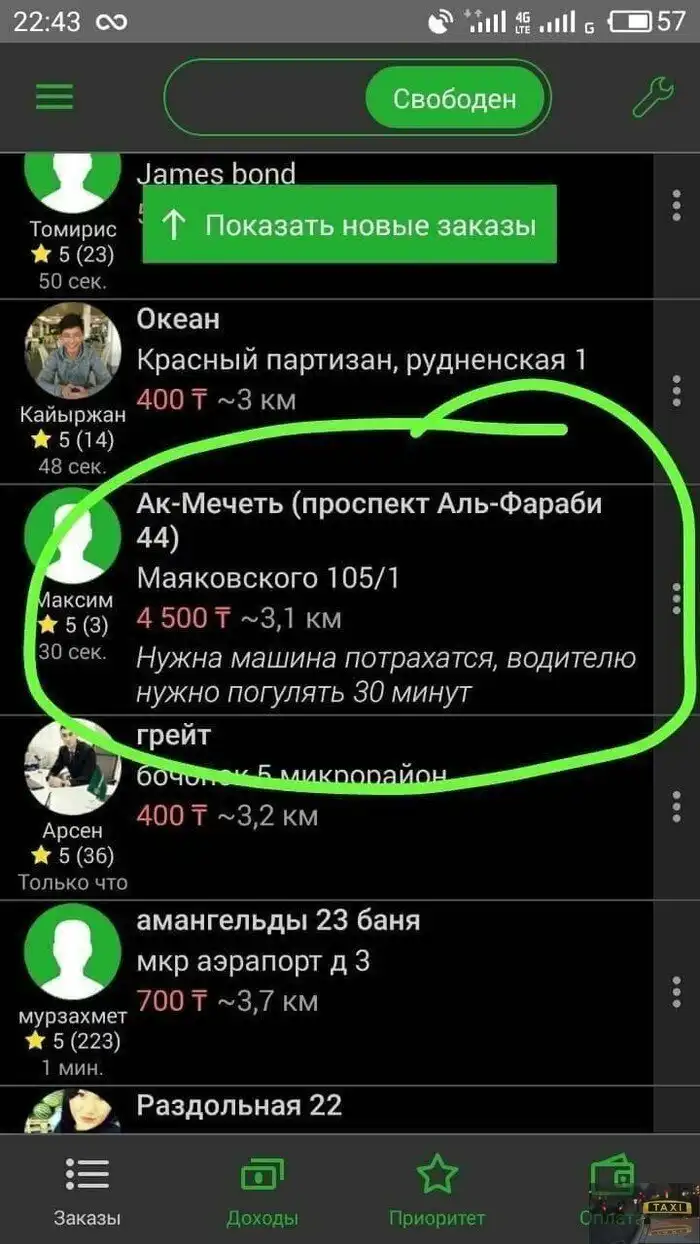Switch to the Приоритет tab
Image resolution: width=700 pixels, height=1244 pixels.
point(437,1191)
